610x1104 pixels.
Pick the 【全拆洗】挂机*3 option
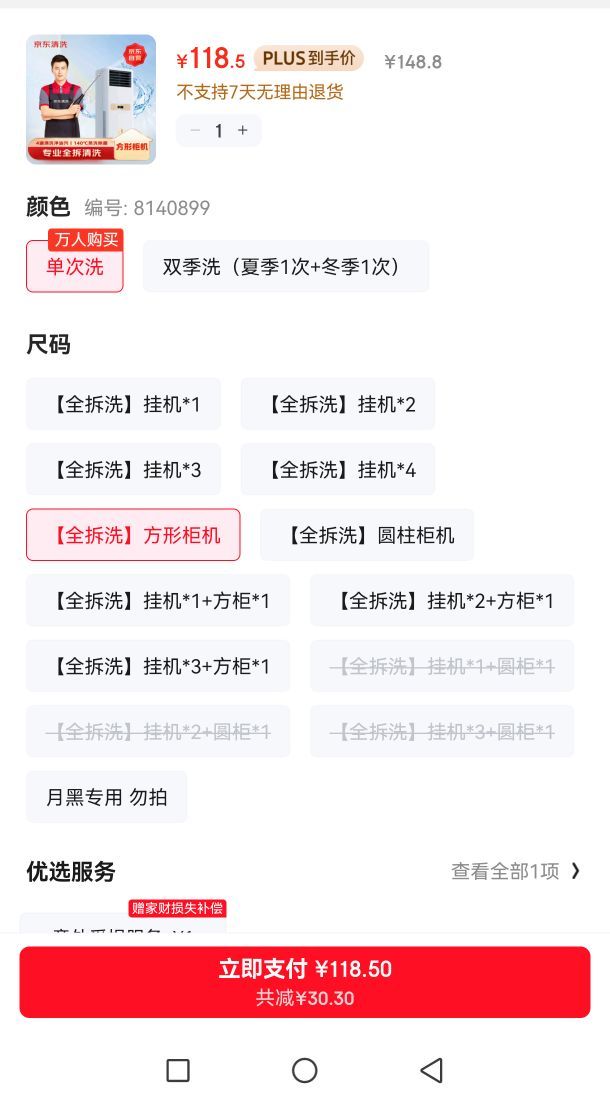click(123, 470)
